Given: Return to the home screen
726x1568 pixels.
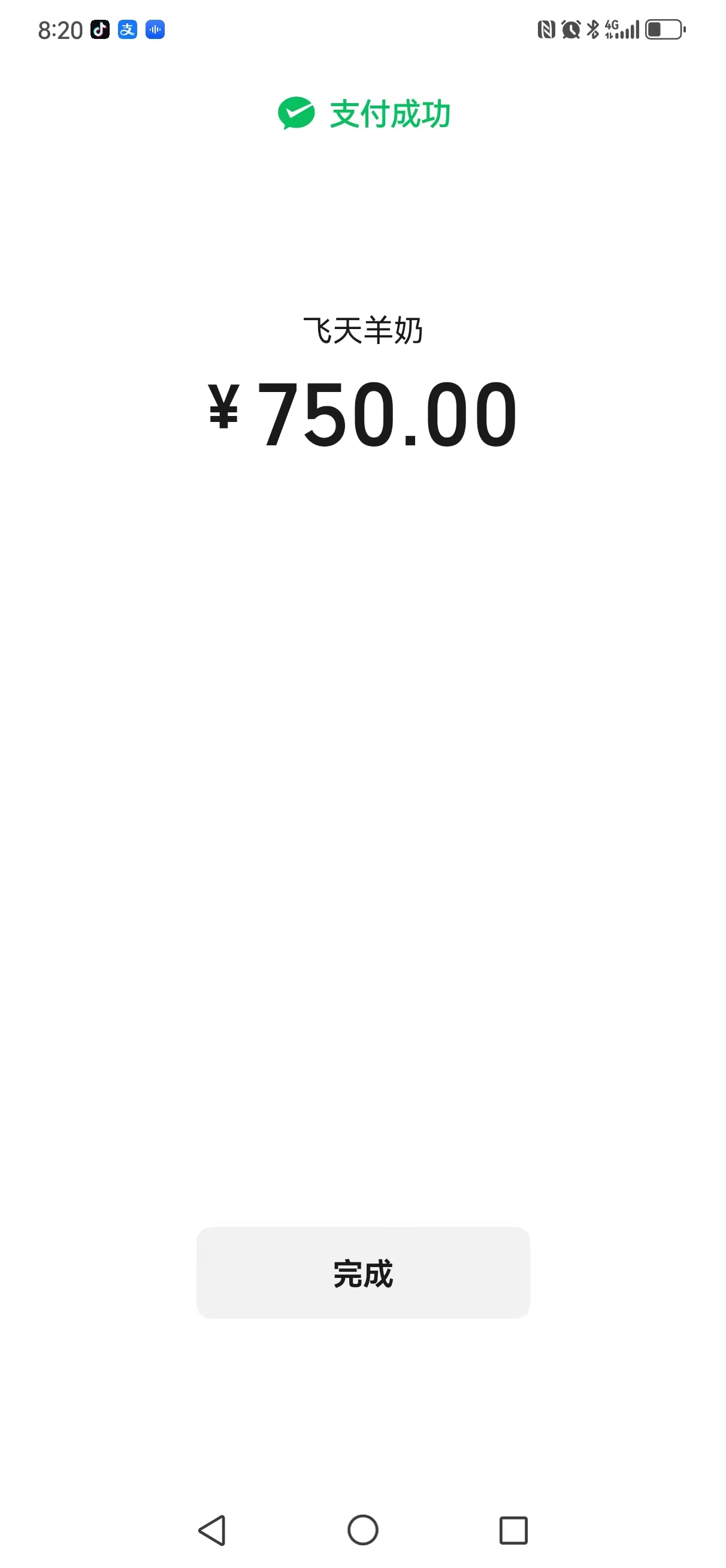Looking at the screenshot, I should point(362,1530).
